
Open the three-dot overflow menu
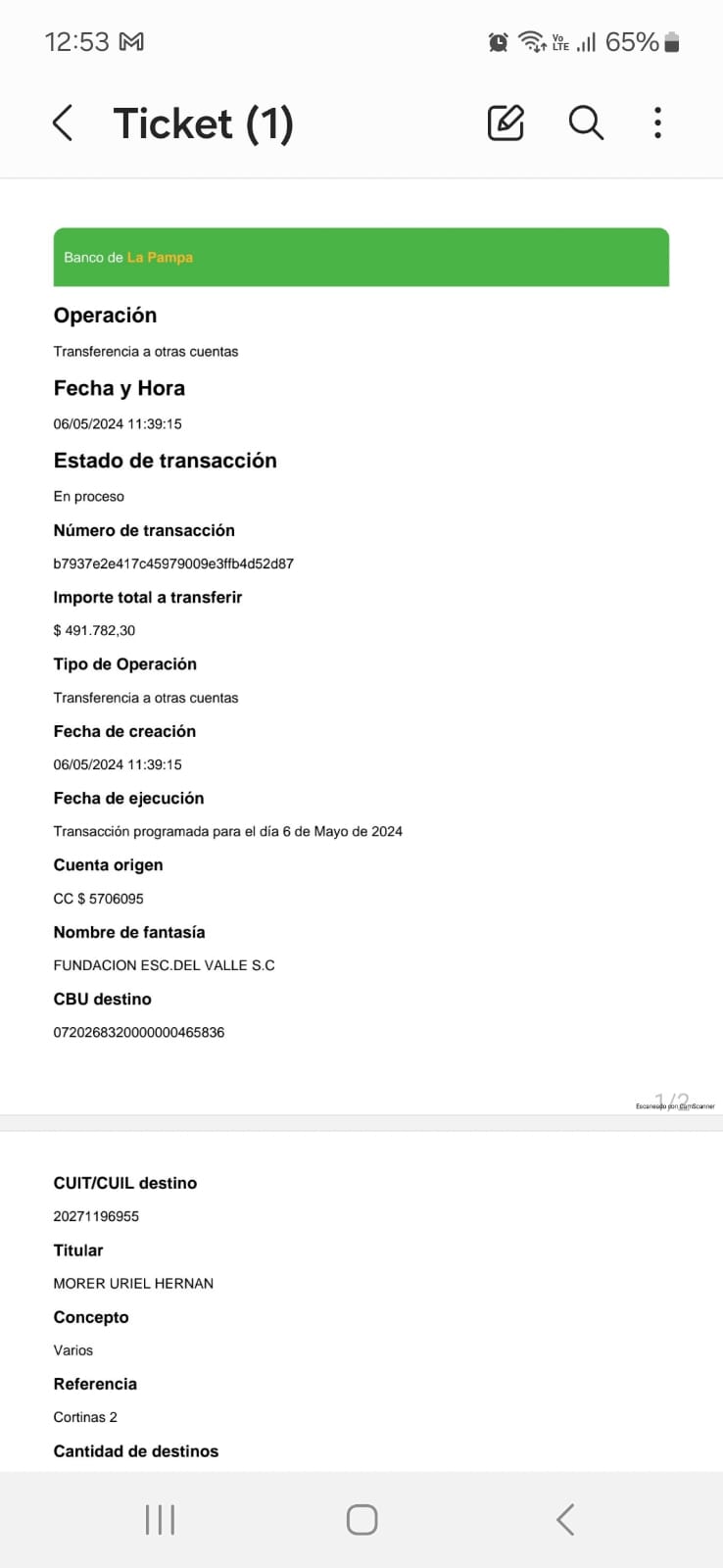[x=657, y=123]
